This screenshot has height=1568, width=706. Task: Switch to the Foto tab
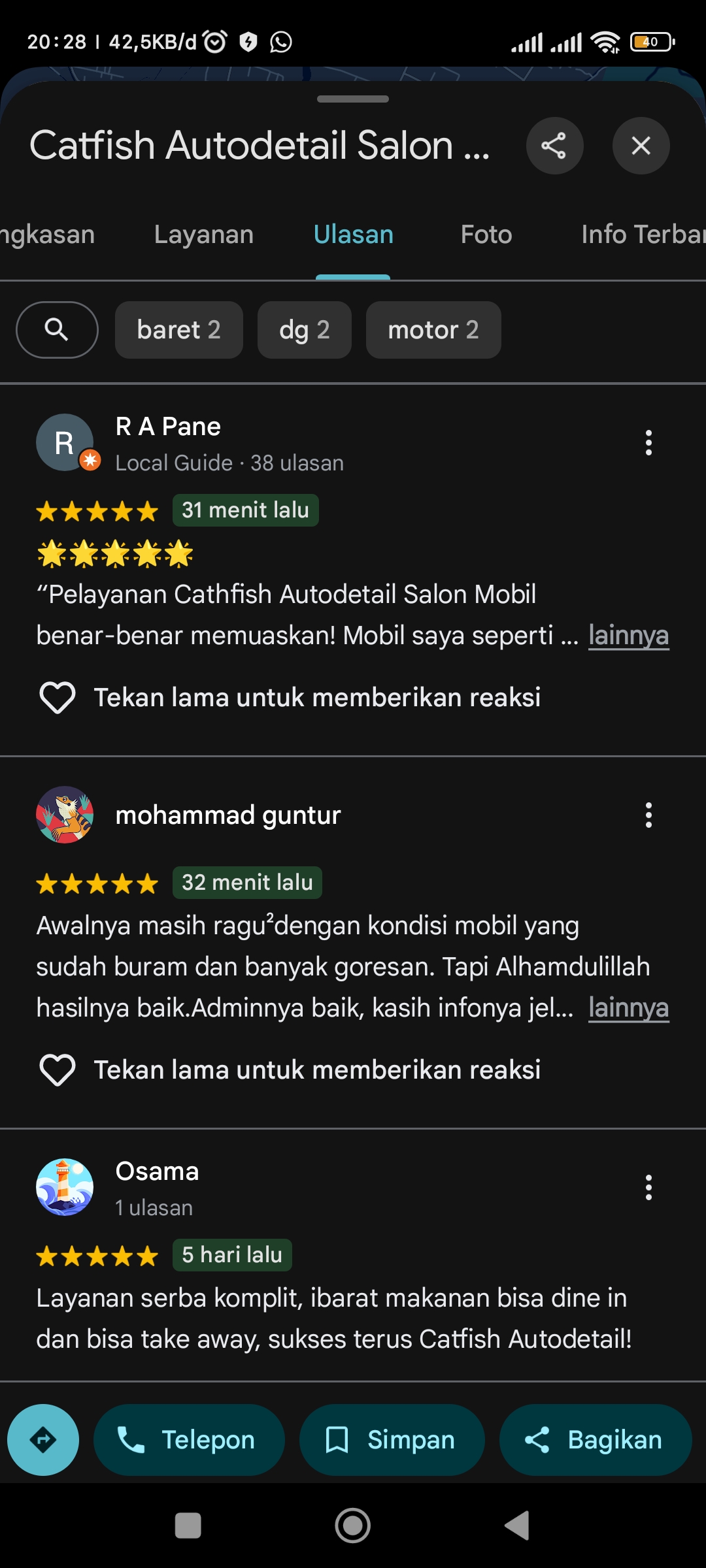(x=486, y=235)
